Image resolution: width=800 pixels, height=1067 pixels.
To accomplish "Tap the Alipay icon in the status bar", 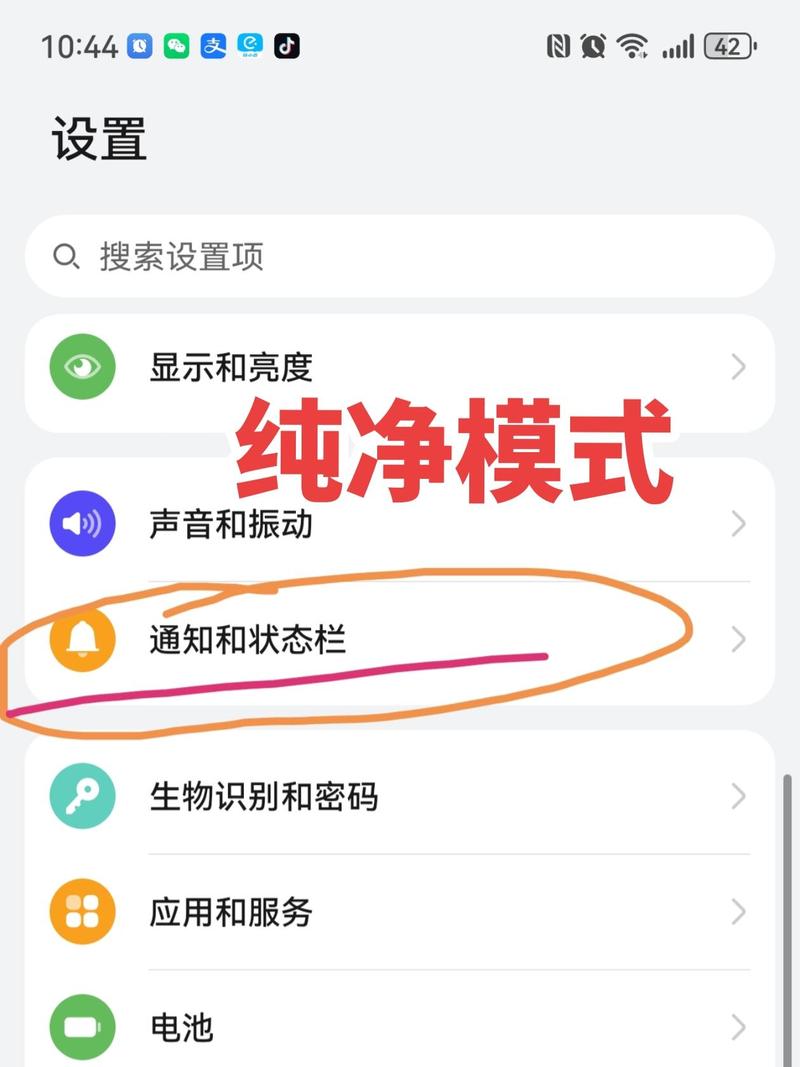I will click(212, 46).
